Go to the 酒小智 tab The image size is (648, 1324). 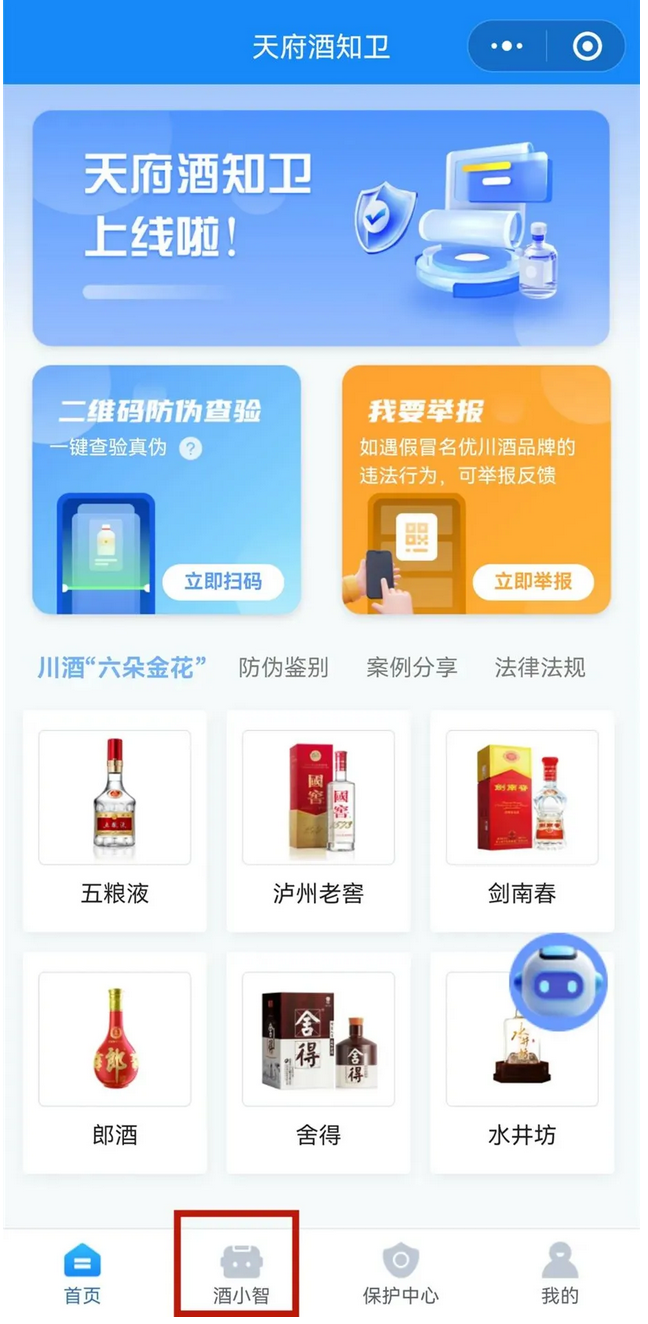tap(241, 1273)
